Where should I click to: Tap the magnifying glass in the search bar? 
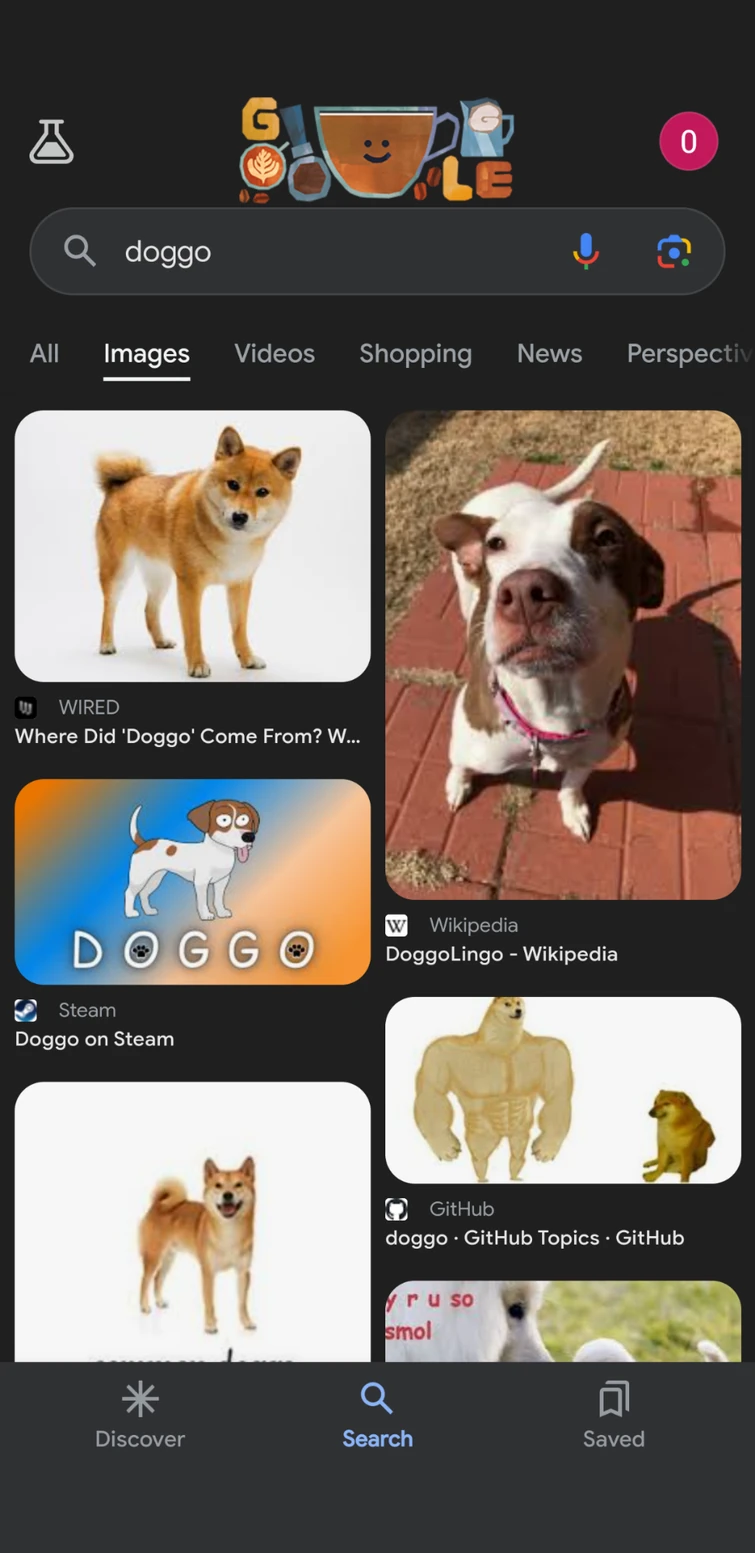click(79, 251)
